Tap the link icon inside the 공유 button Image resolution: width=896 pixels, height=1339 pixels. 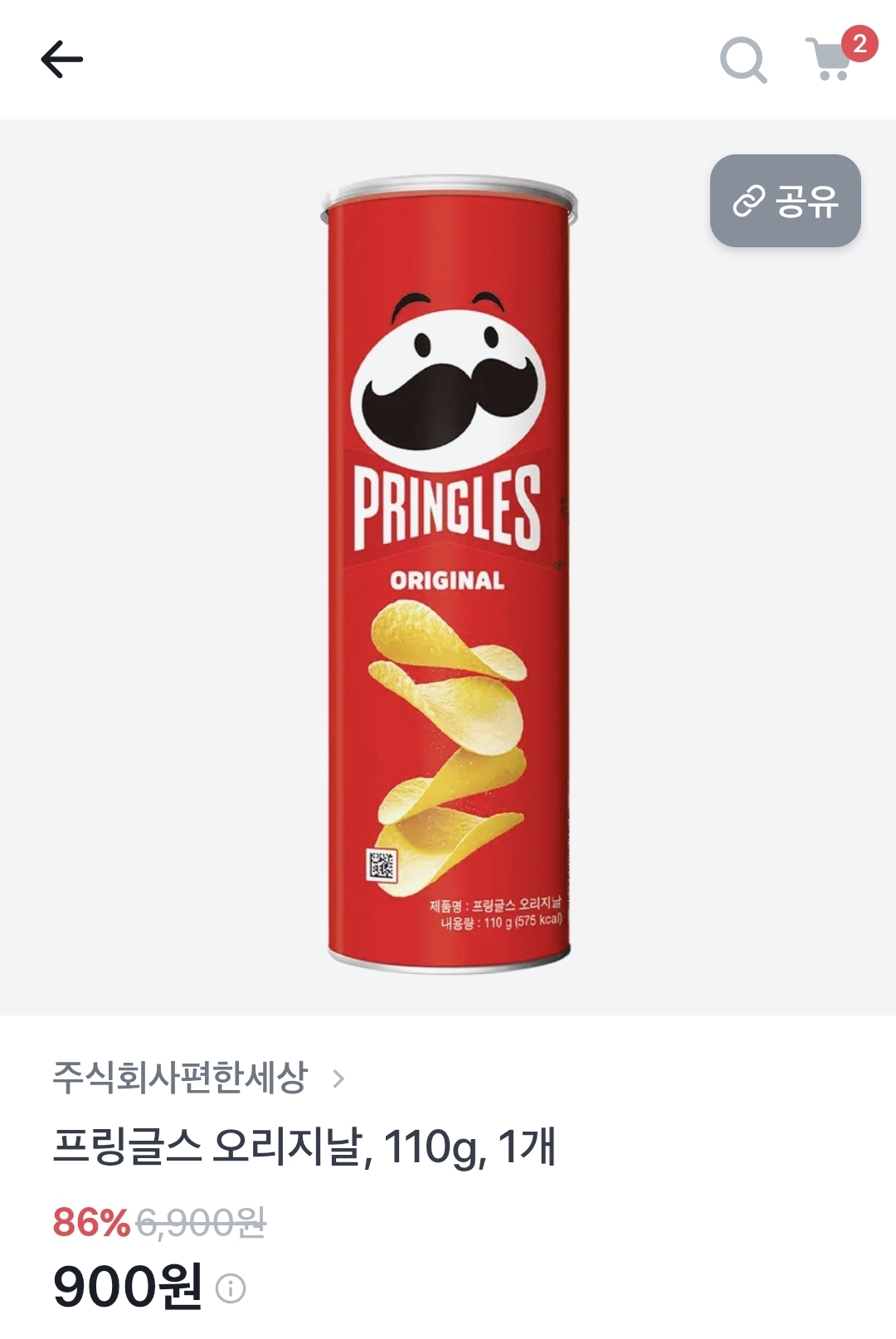pyautogui.click(x=751, y=199)
